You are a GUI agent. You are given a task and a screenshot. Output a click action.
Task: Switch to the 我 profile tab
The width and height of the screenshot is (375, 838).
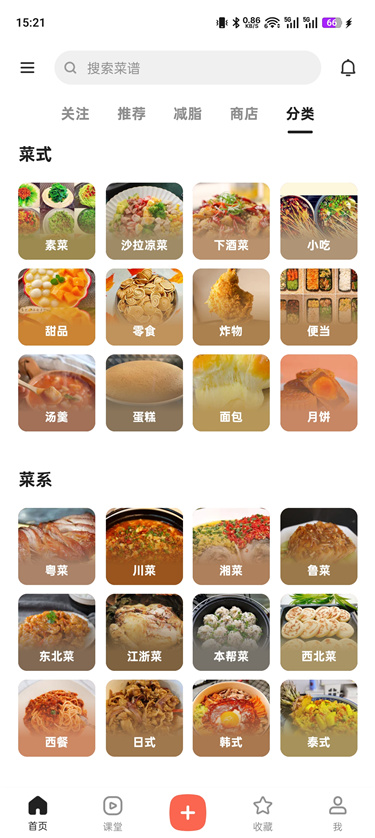[338, 813]
